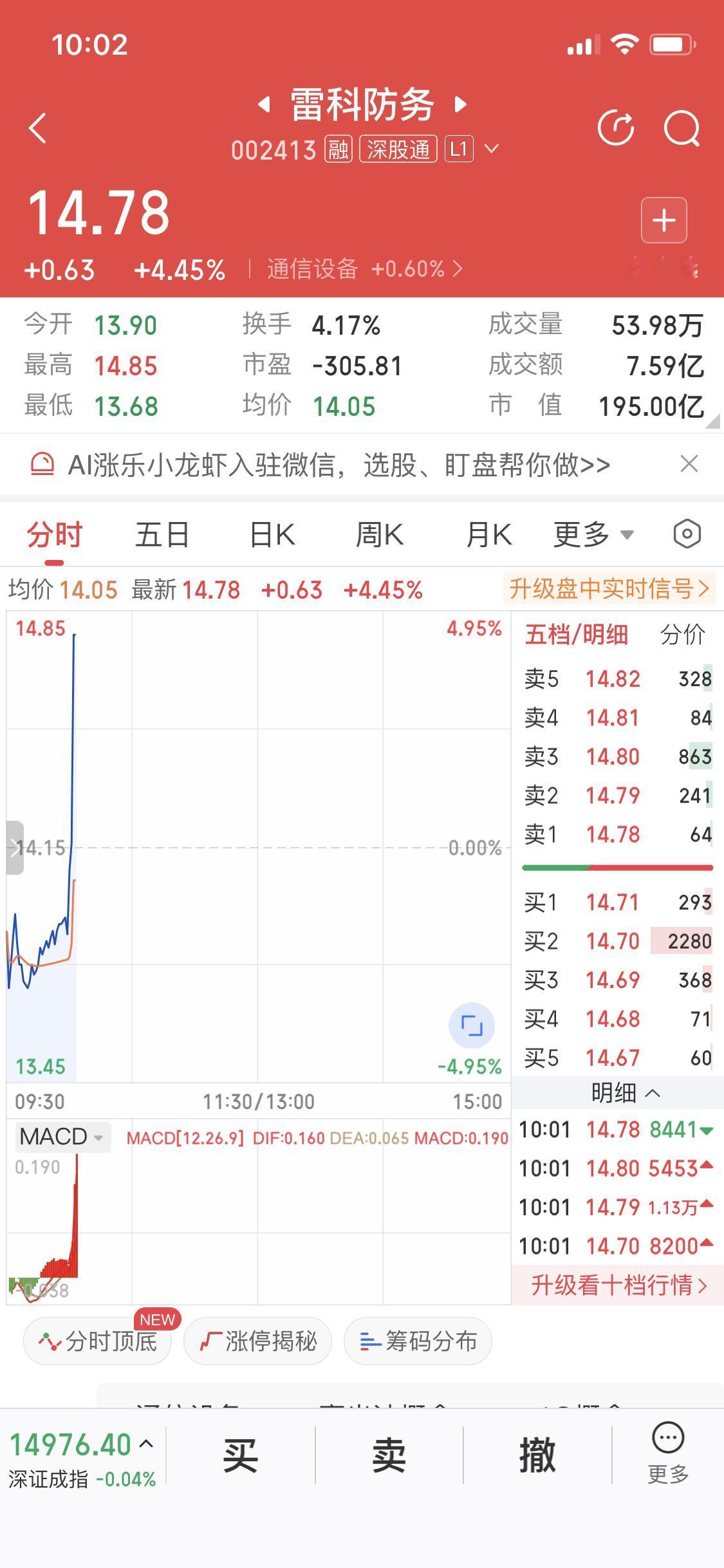This screenshot has height=1568, width=724.
Task: Switch to the 周K weekly chart tab
Action: pos(380,534)
